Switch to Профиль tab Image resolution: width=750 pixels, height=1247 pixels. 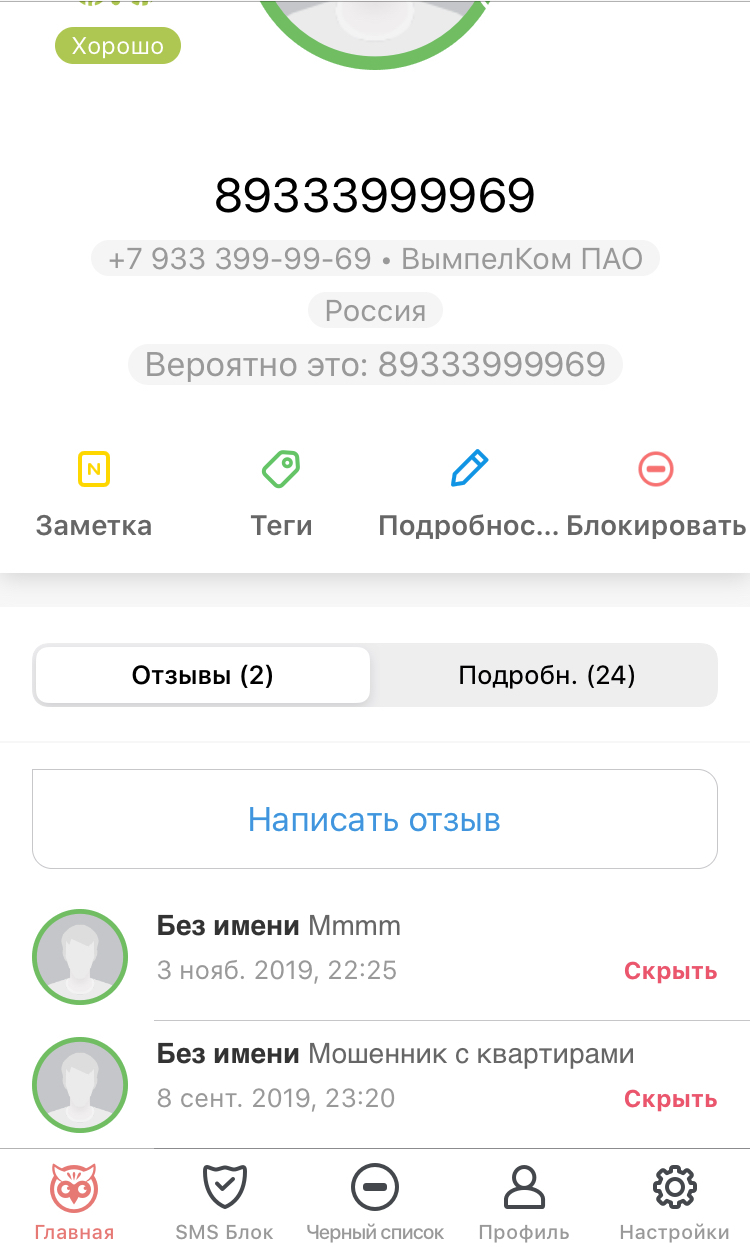[x=524, y=1201]
